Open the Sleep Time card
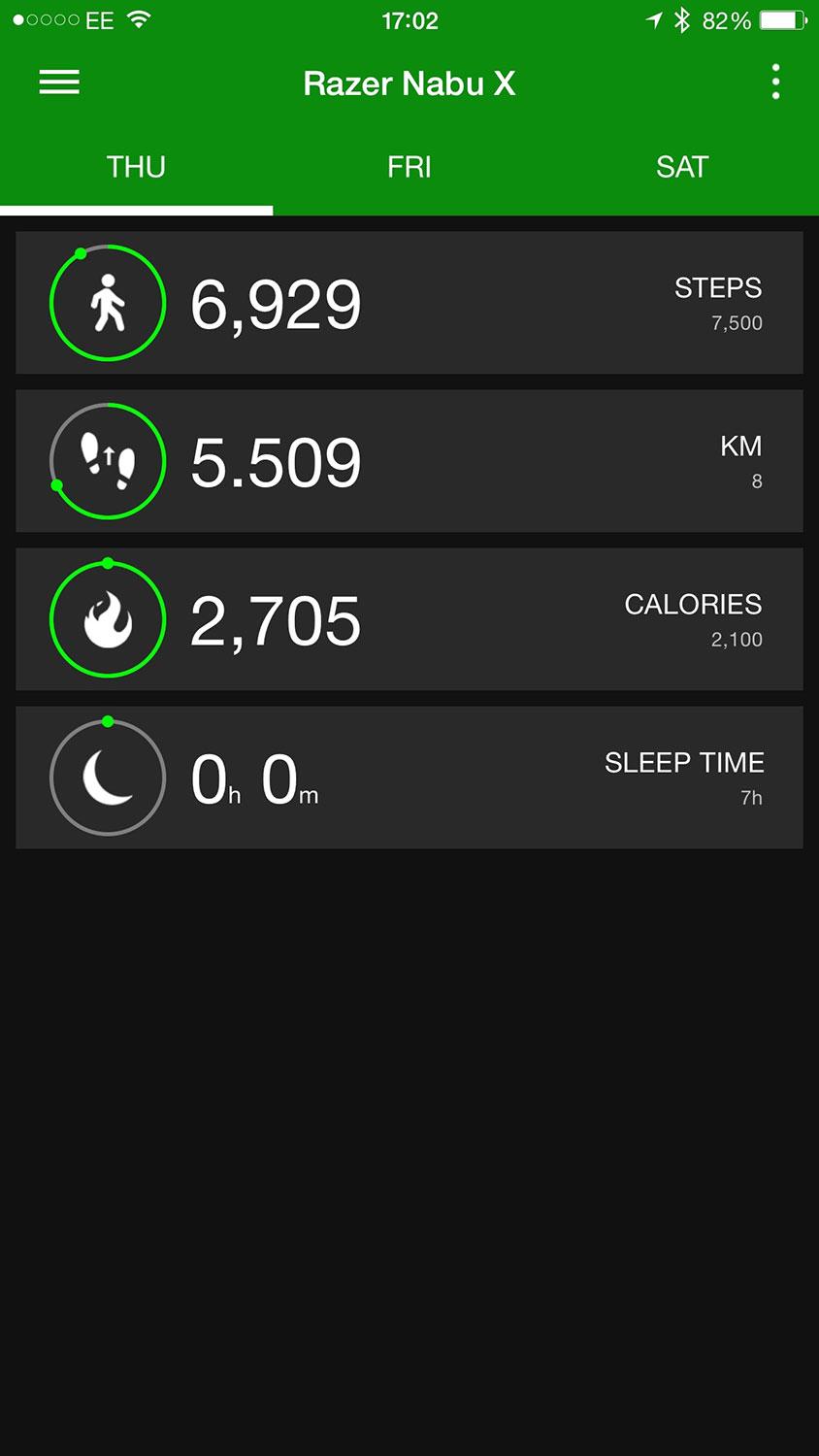The image size is (819, 1456). pos(409,778)
